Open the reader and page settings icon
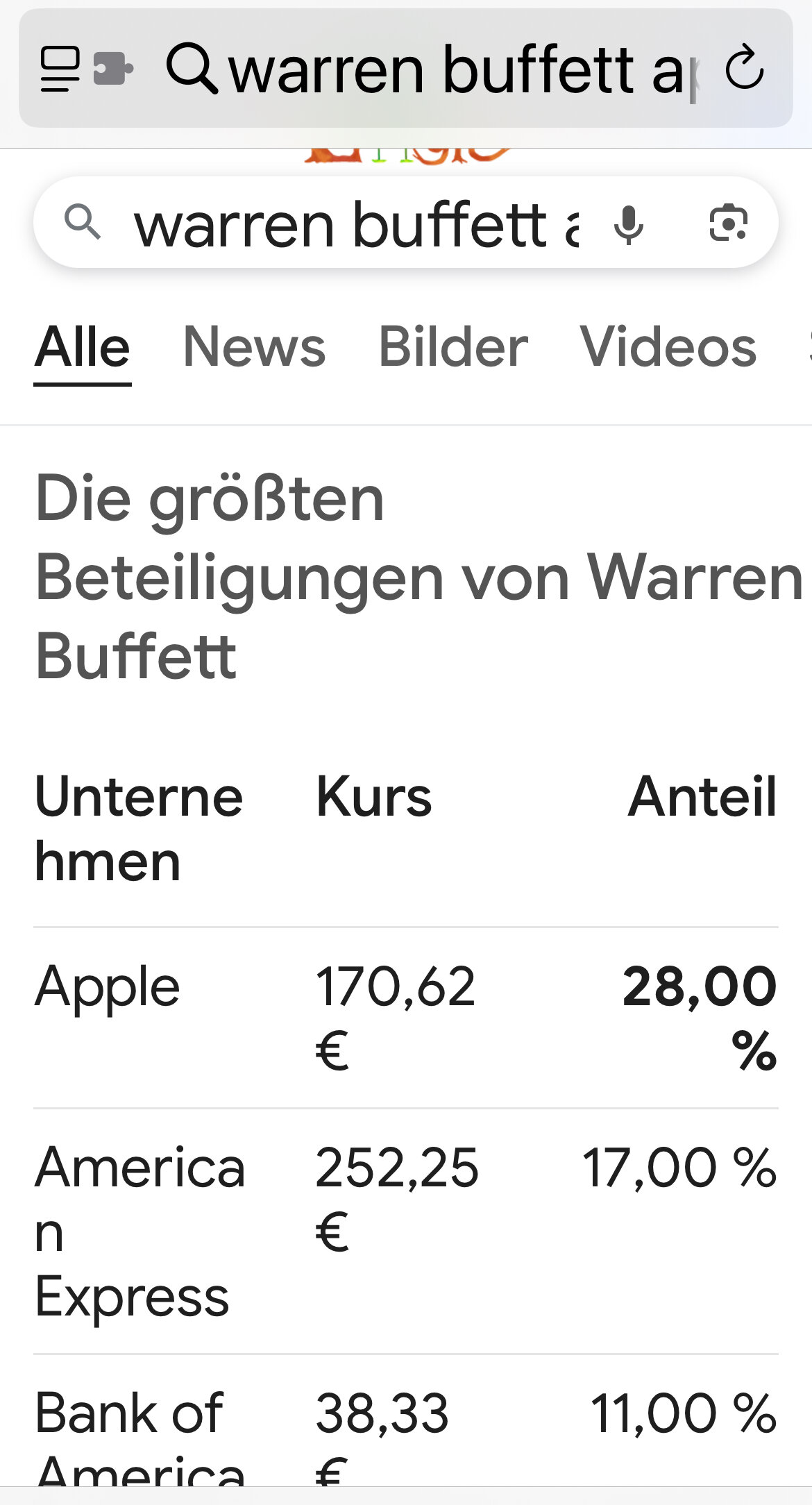 [60, 69]
